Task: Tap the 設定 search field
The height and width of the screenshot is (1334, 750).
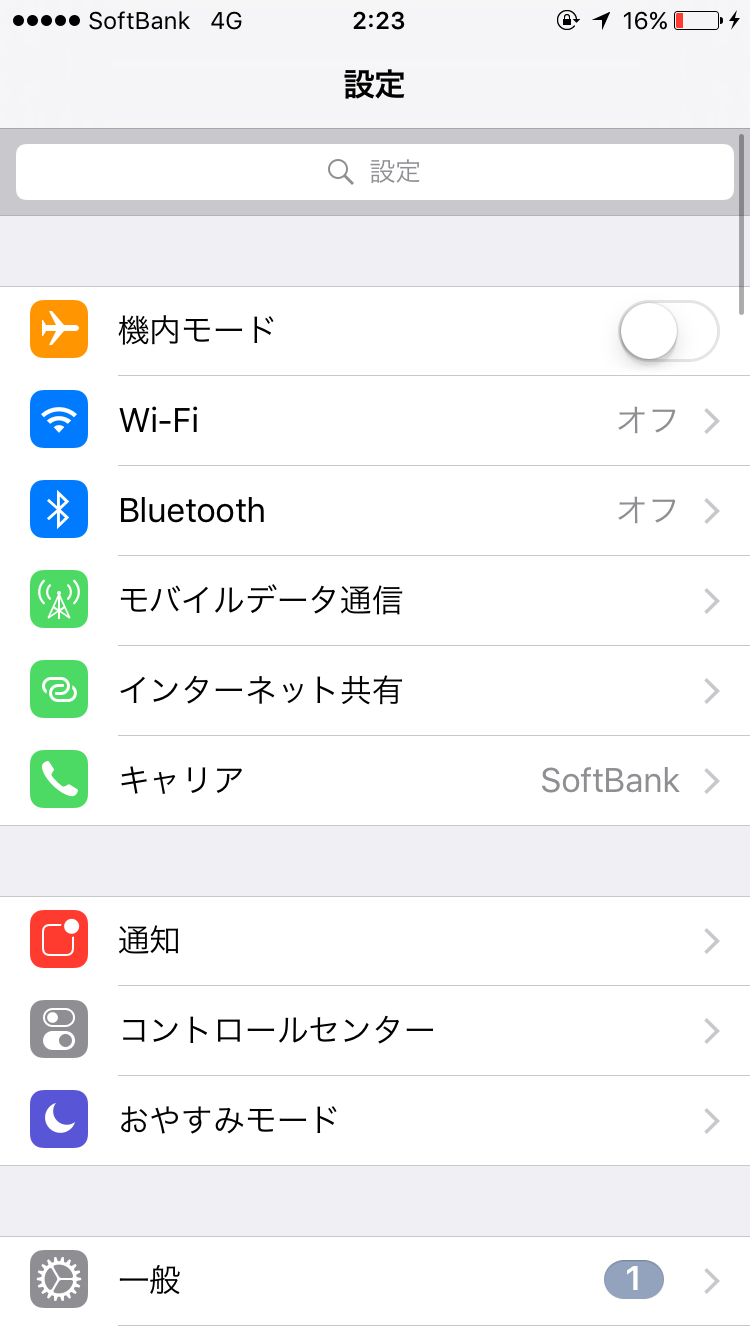Action: pyautogui.click(x=375, y=172)
